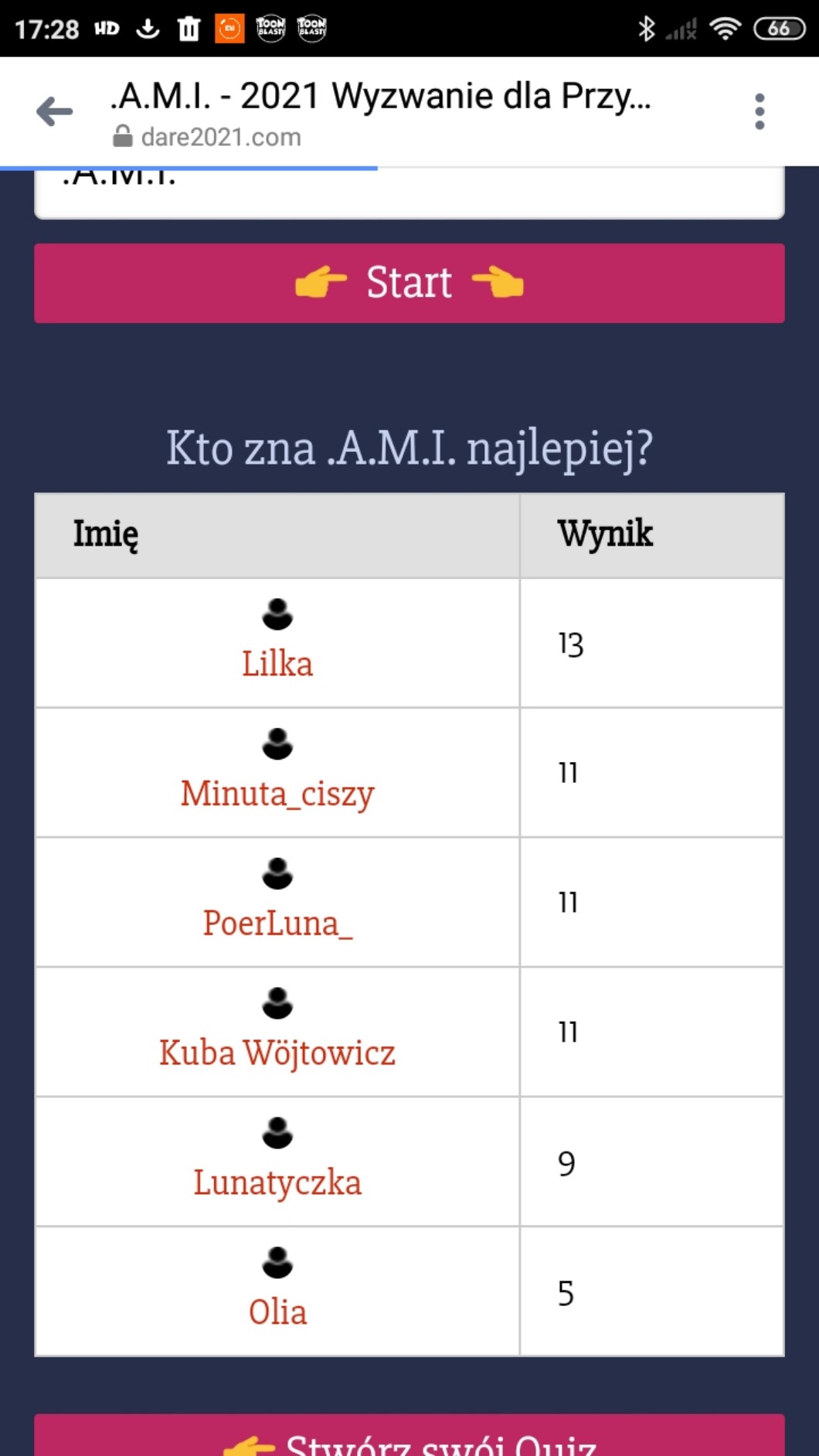Viewport: 819px width, 1456px height.
Task: Open Kuba Wöjtowicz's score details
Action: [x=277, y=1053]
